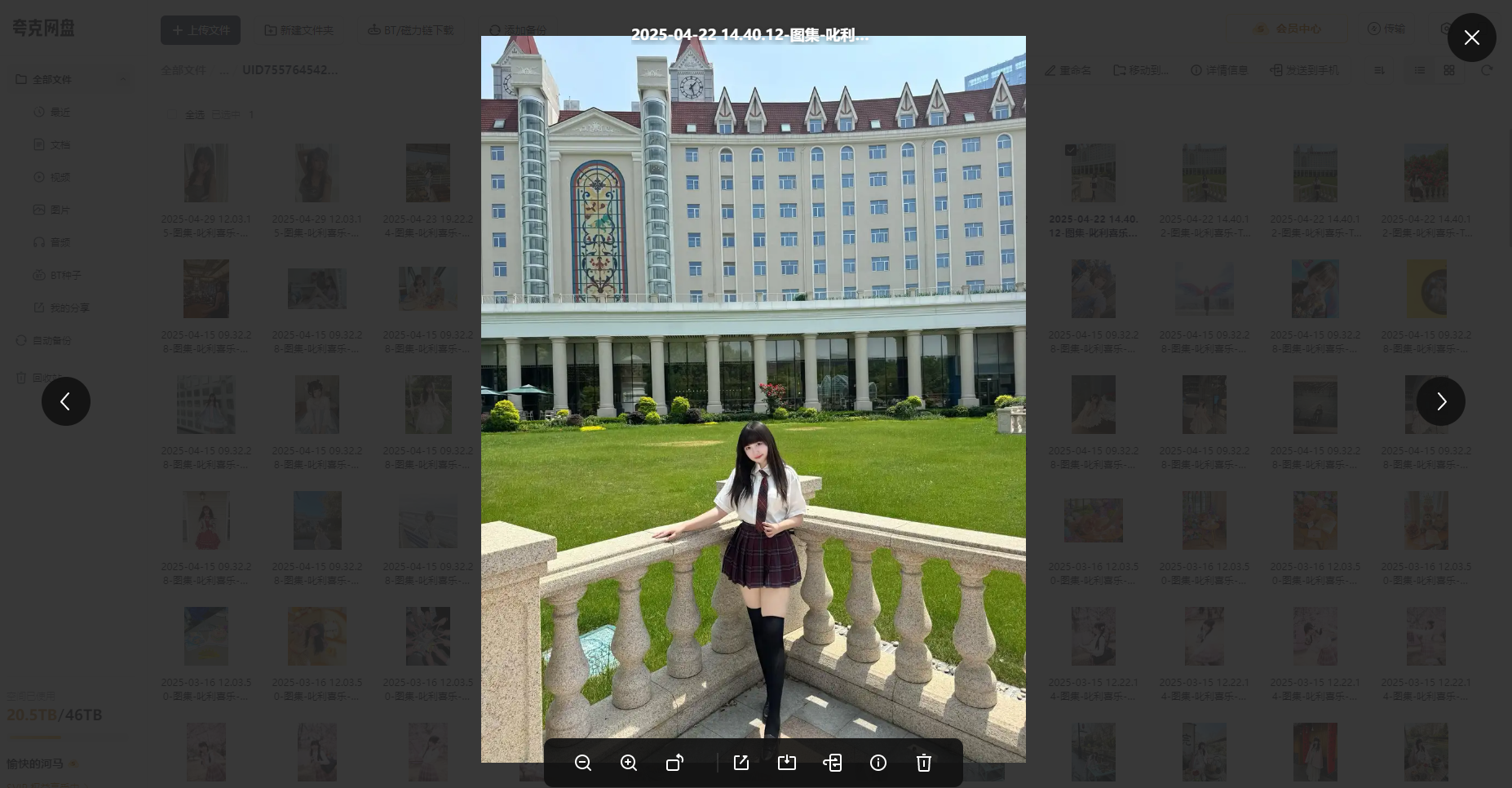Zoom in on the photo
The height and width of the screenshot is (788, 1512).
(629, 763)
